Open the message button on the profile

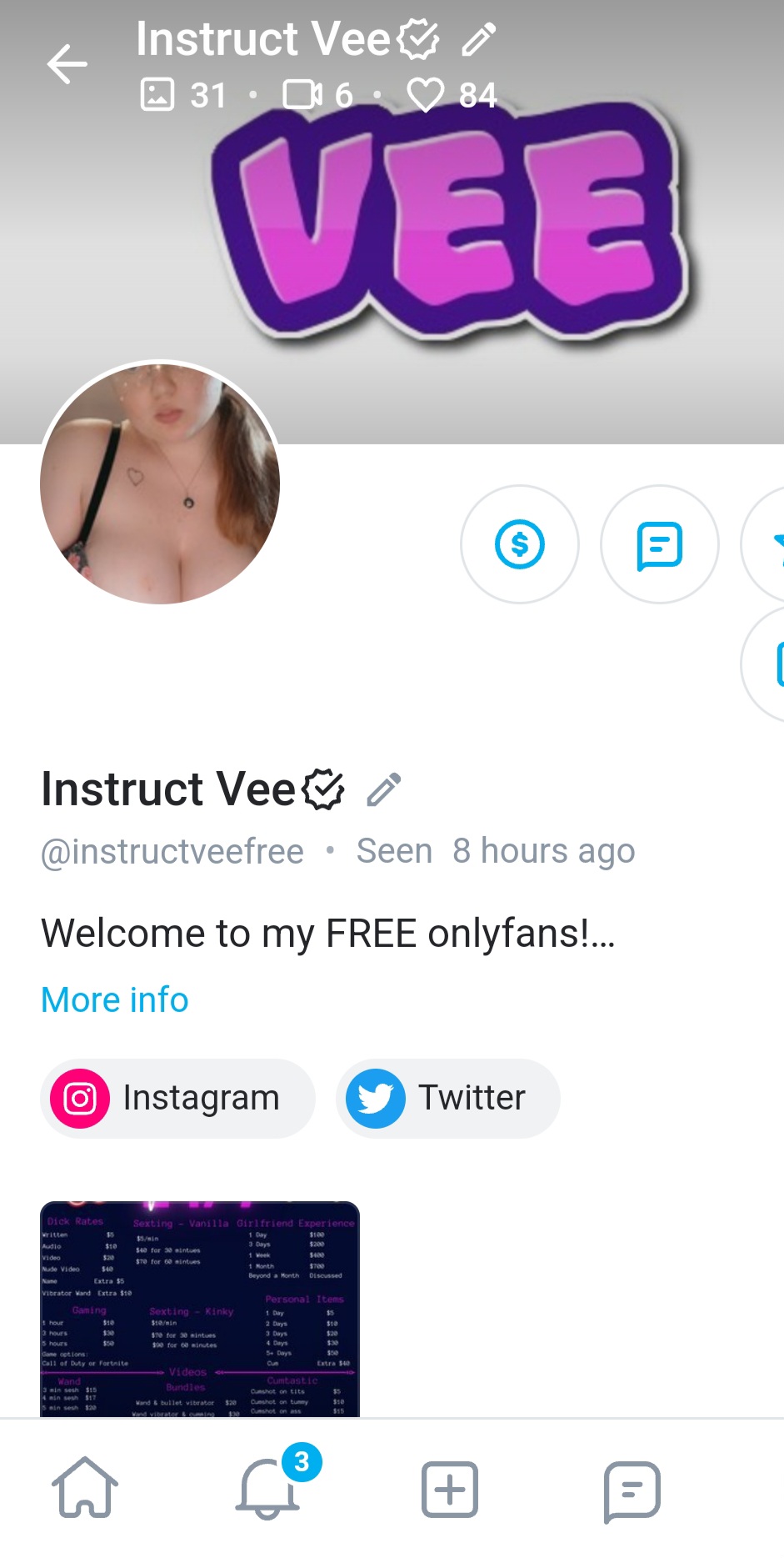pyautogui.click(x=659, y=544)
